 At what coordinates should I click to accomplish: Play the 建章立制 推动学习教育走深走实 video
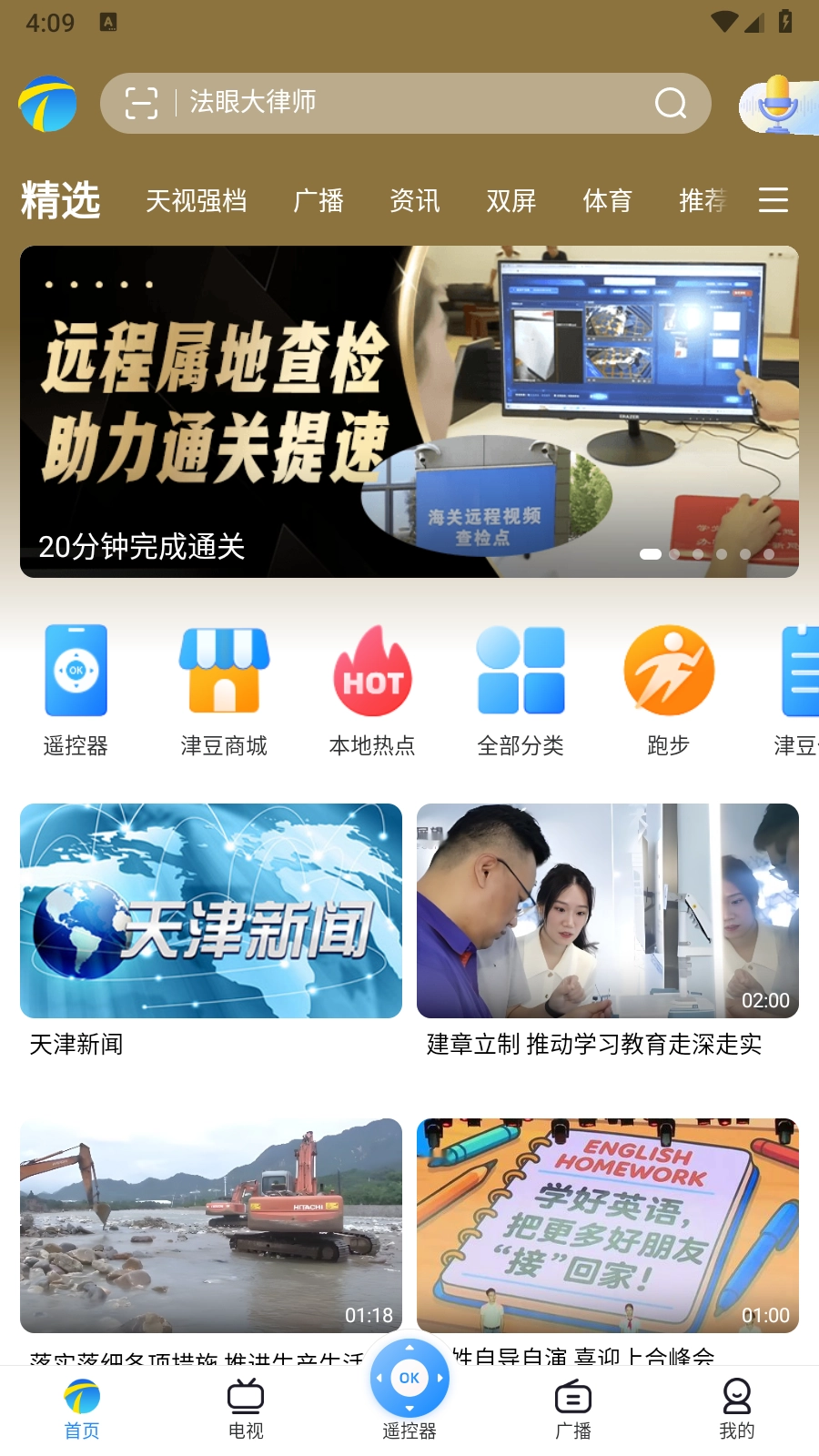(x=607, y=910)
